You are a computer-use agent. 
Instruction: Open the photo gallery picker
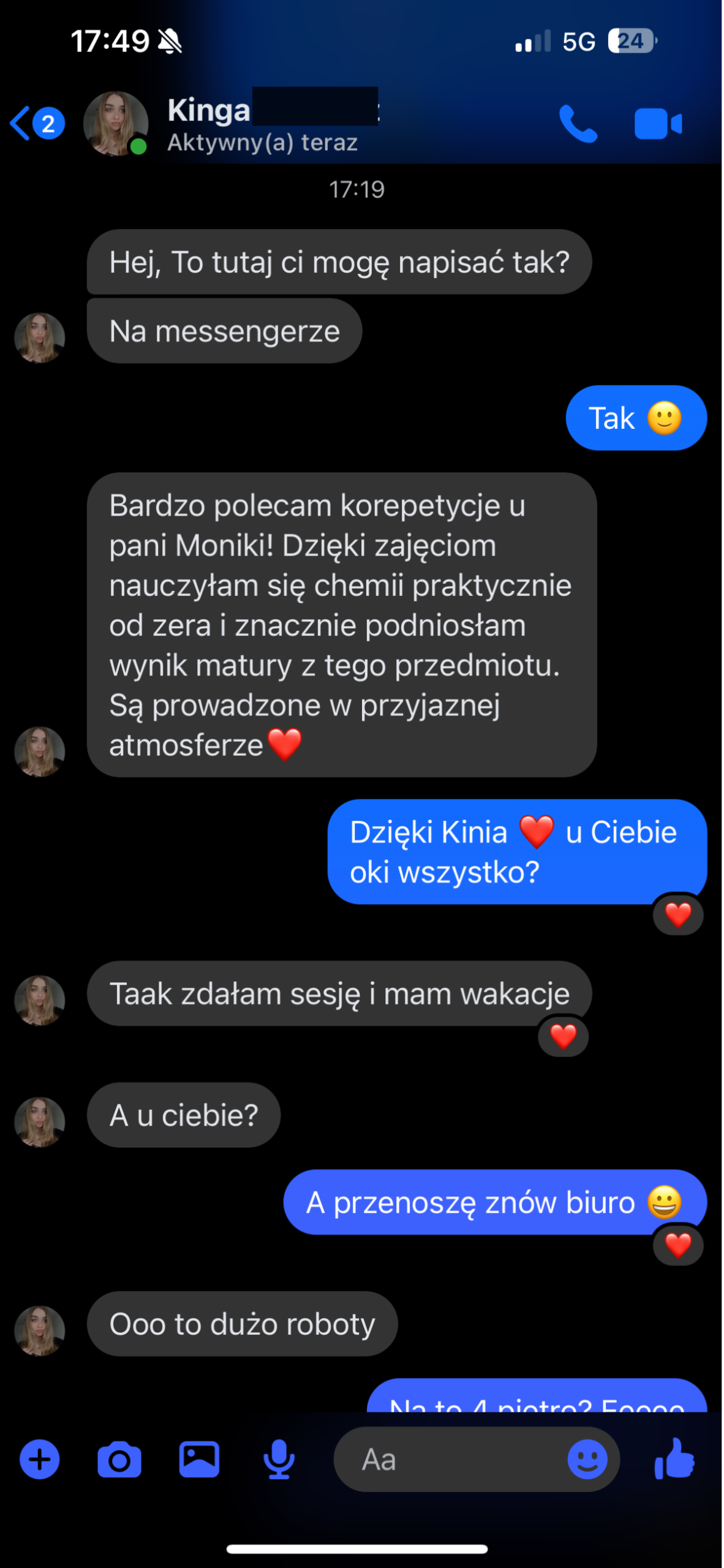199,1460
